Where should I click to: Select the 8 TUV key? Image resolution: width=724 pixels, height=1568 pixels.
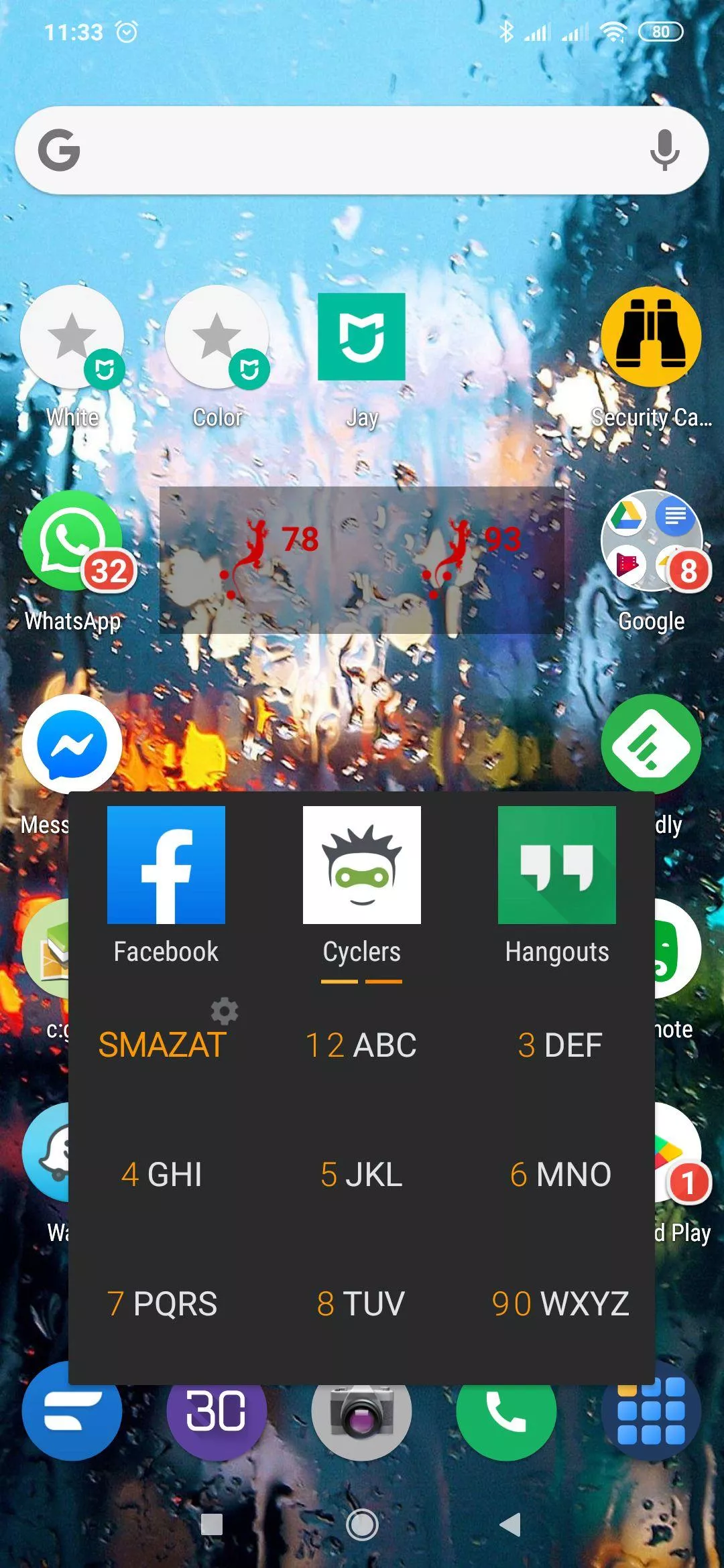click(361, 1303)
